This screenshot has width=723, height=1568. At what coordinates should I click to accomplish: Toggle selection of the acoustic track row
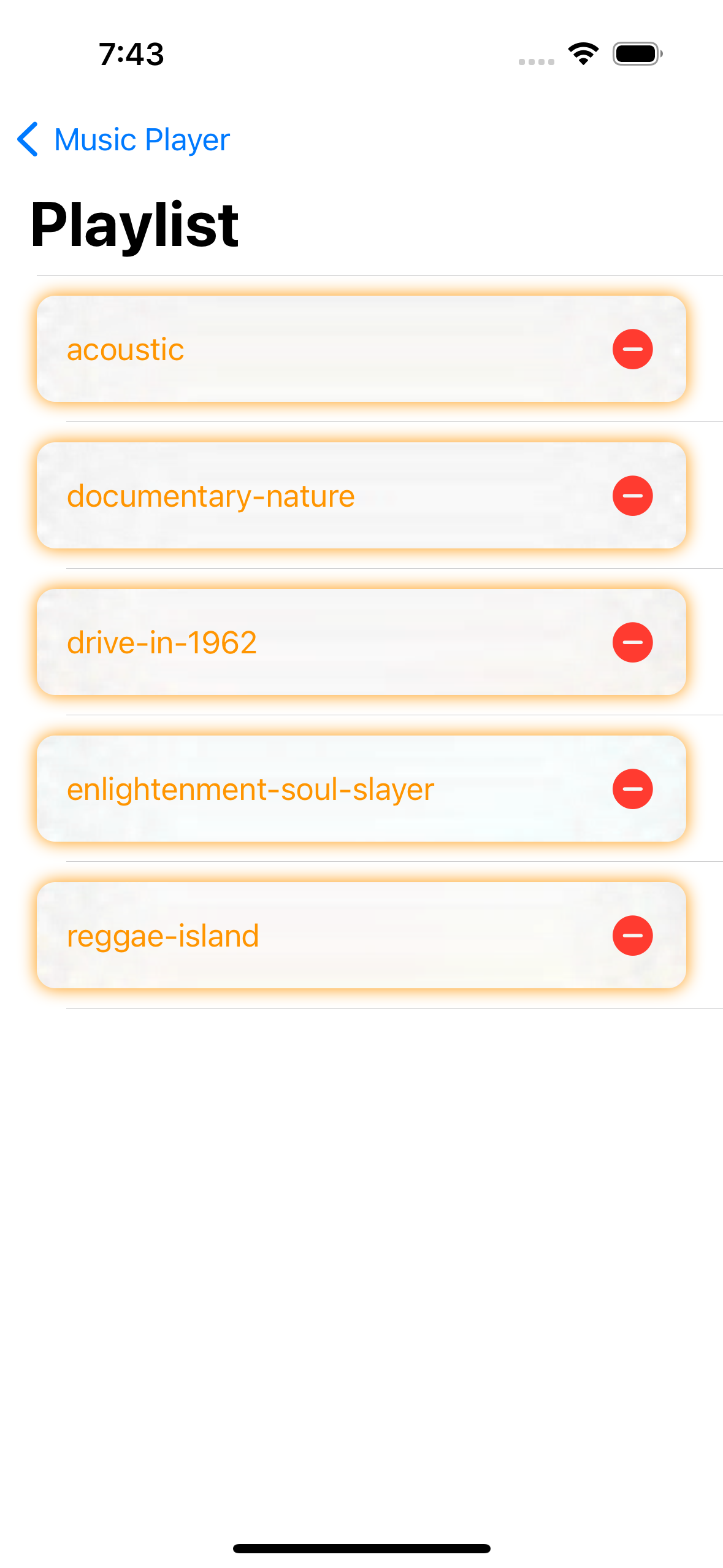(307, 349)
